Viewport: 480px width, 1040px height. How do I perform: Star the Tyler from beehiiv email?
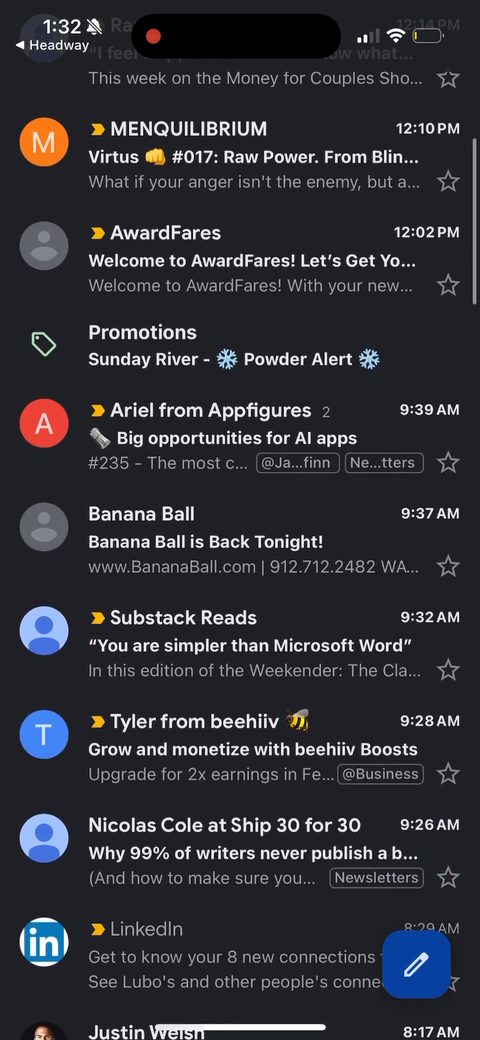pos(448,773)
